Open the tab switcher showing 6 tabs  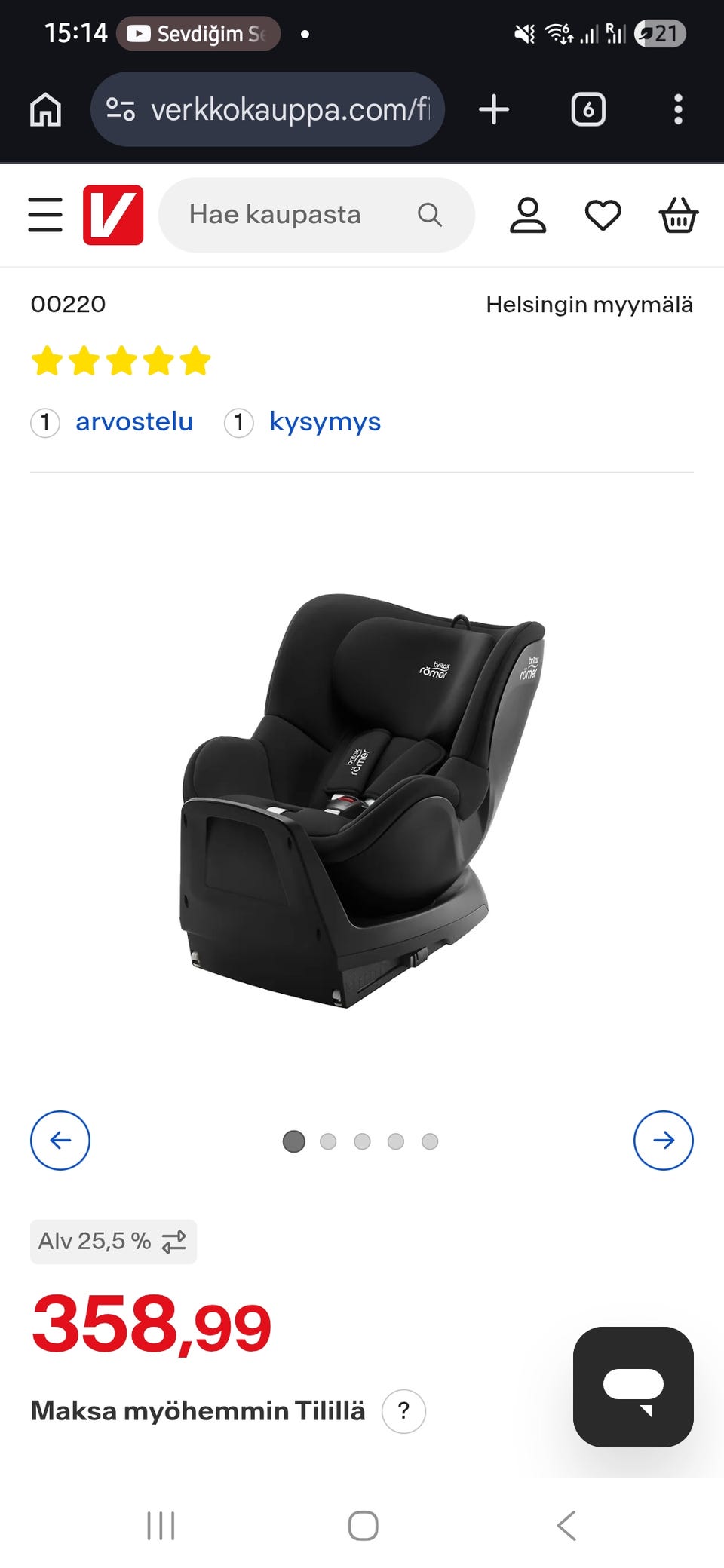coord(588,109)
